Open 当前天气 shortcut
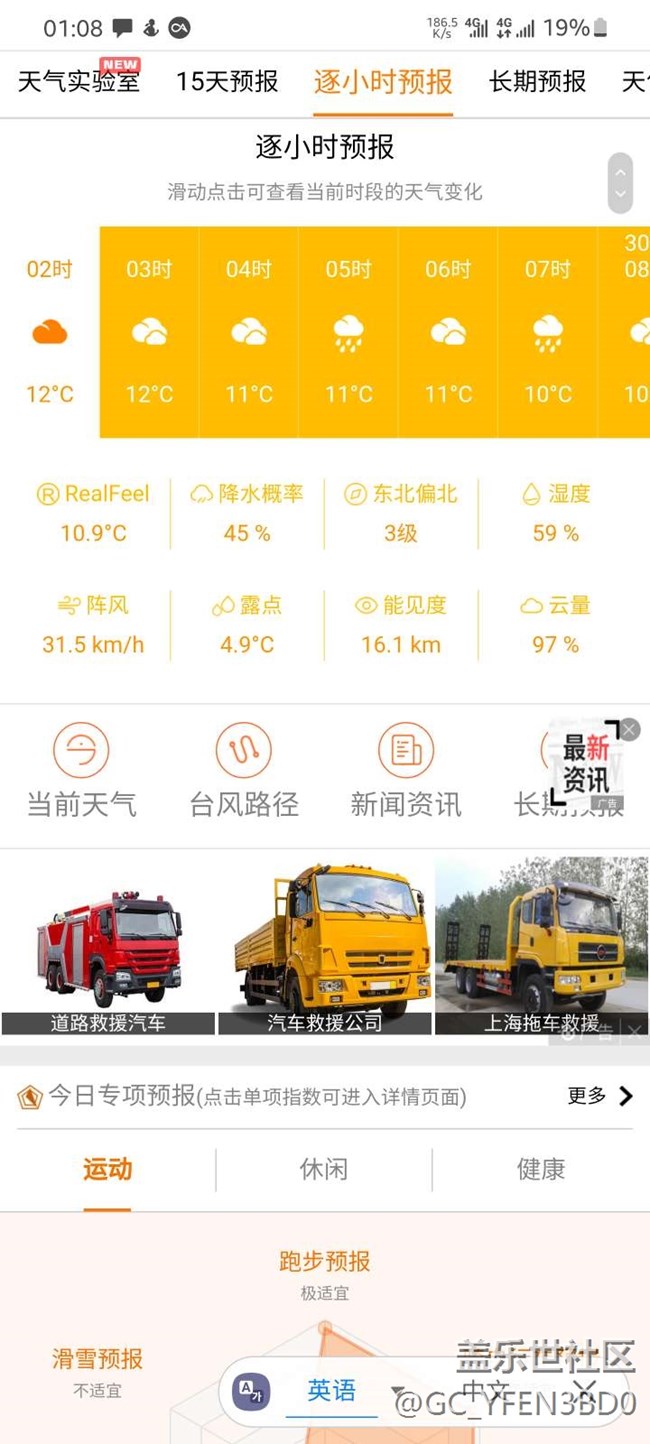650x1444 pixels. pos(81,770)
